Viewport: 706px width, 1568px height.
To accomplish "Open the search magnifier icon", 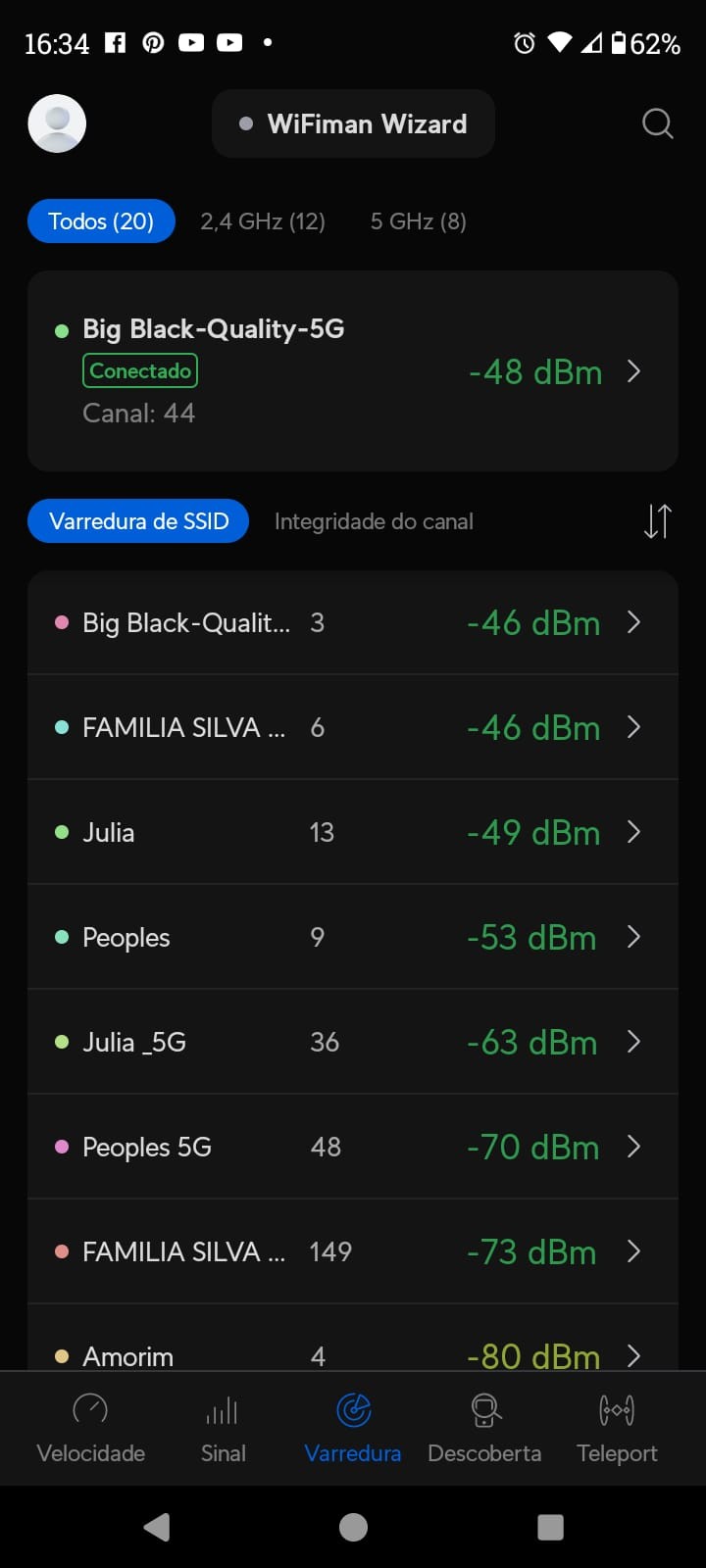I will pyautogui.click(x=657, y=123).
